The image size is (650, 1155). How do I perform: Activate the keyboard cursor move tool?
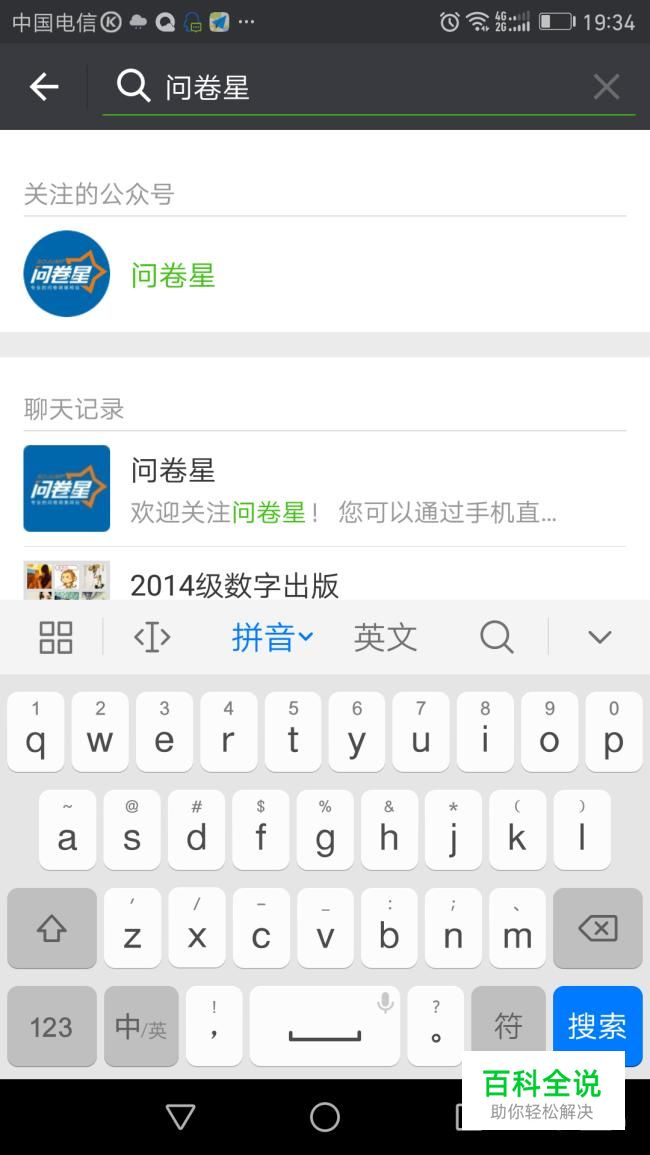click(x=152, y=637)
